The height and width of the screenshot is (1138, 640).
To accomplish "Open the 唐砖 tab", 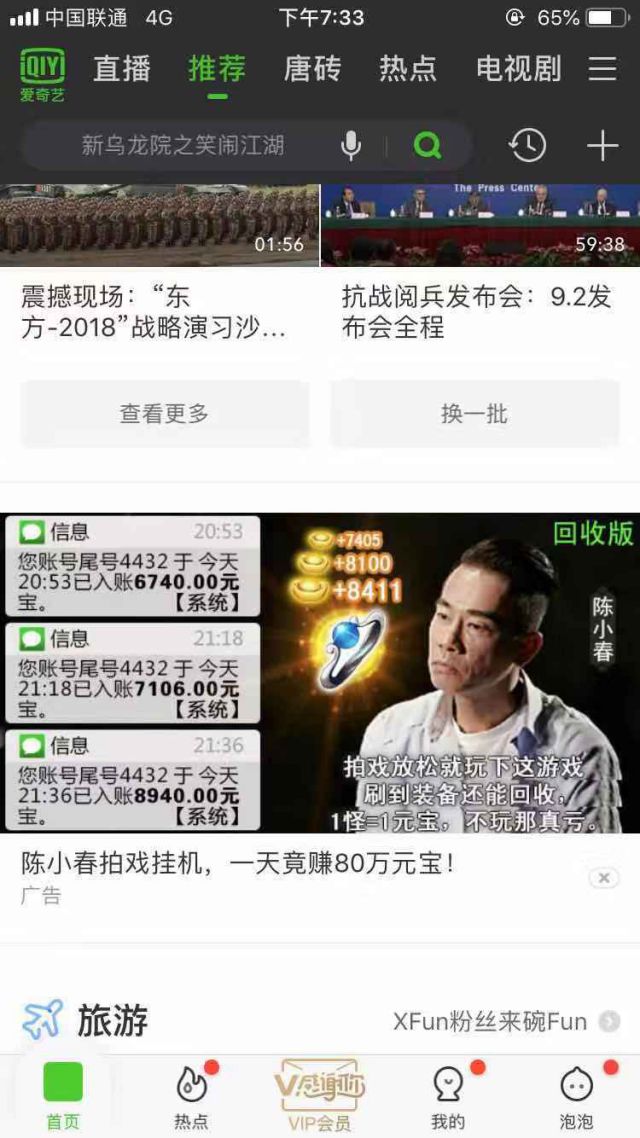I will click(312, 69).
